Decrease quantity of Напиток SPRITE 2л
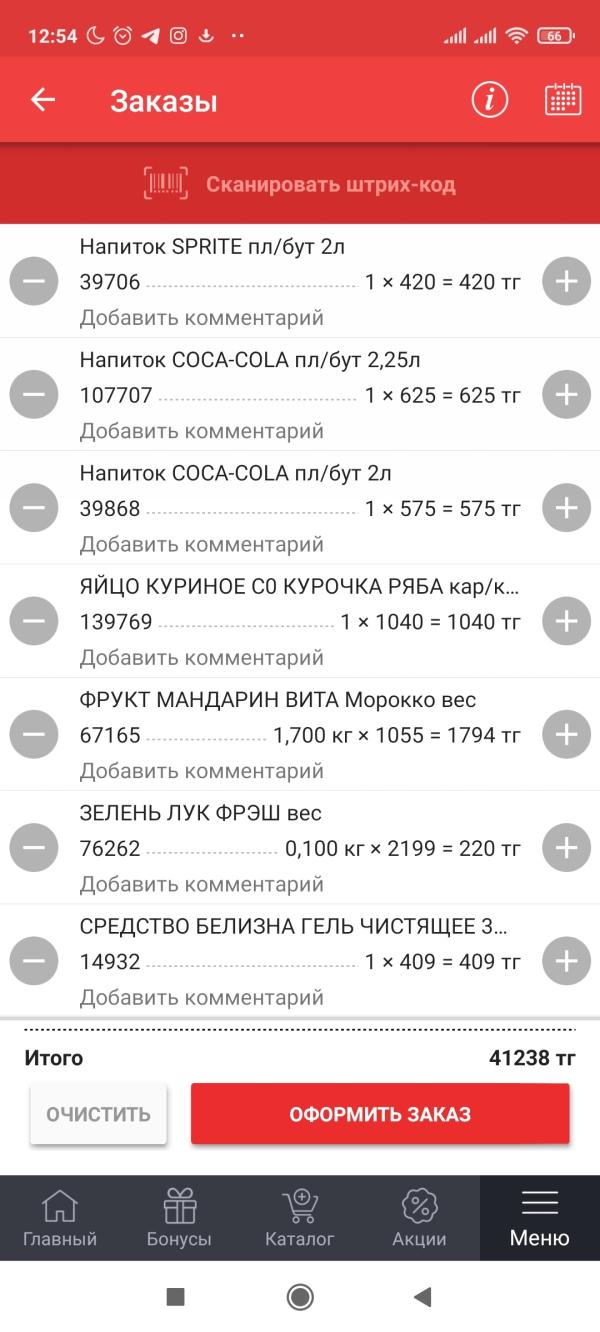The image size is (600, 1332). pos(34,281)
